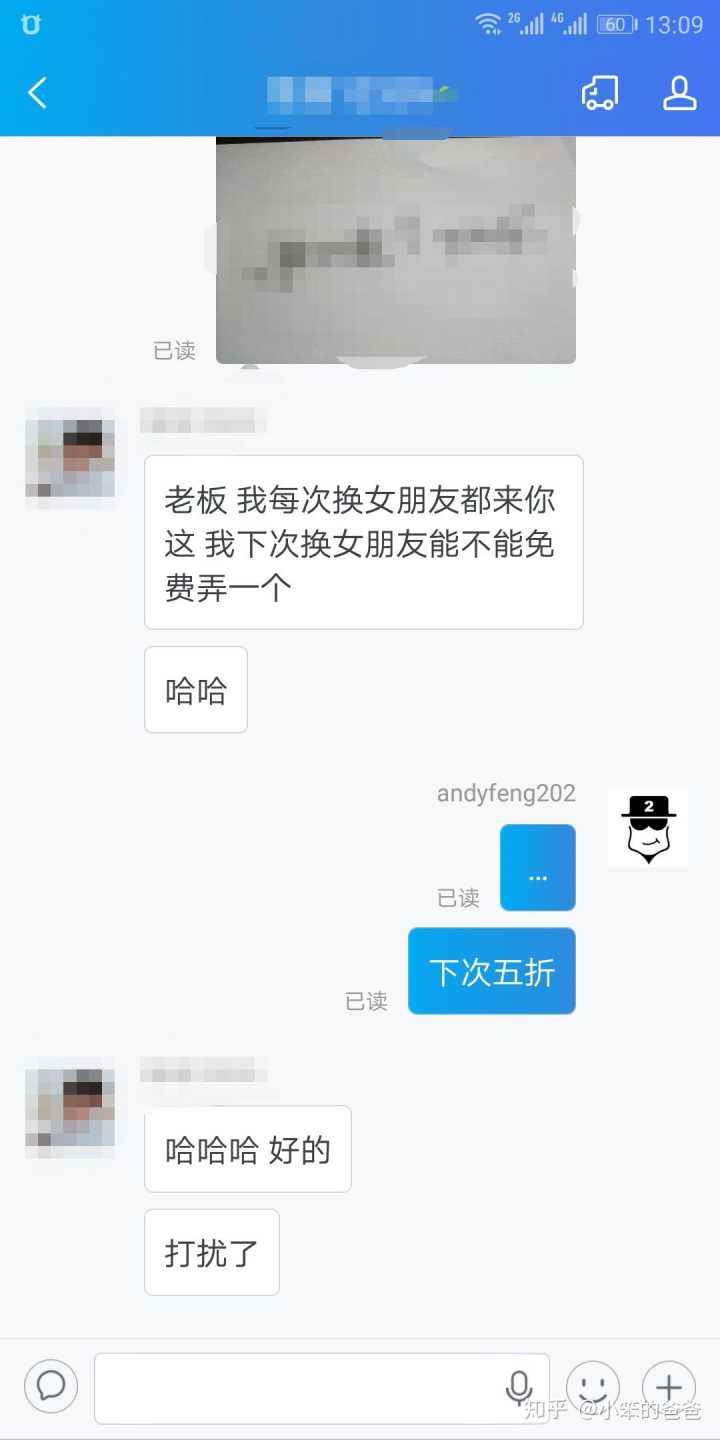This screenshot has width=720, height=1440.
Task: Go back using the top-left arrow
Action: pos(38,93)
